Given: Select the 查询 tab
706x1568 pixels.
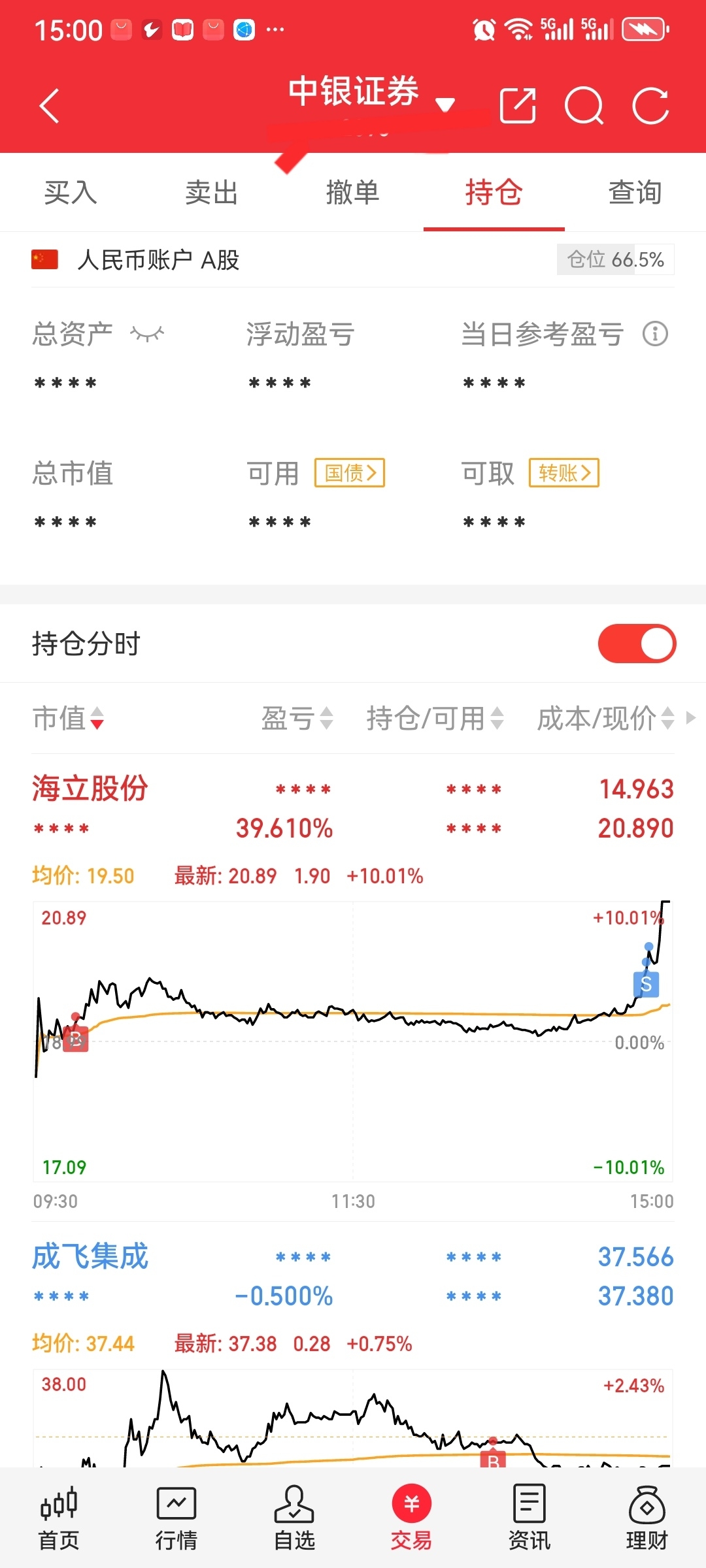Looking at the screenshot, I should [x=635, y=193].
